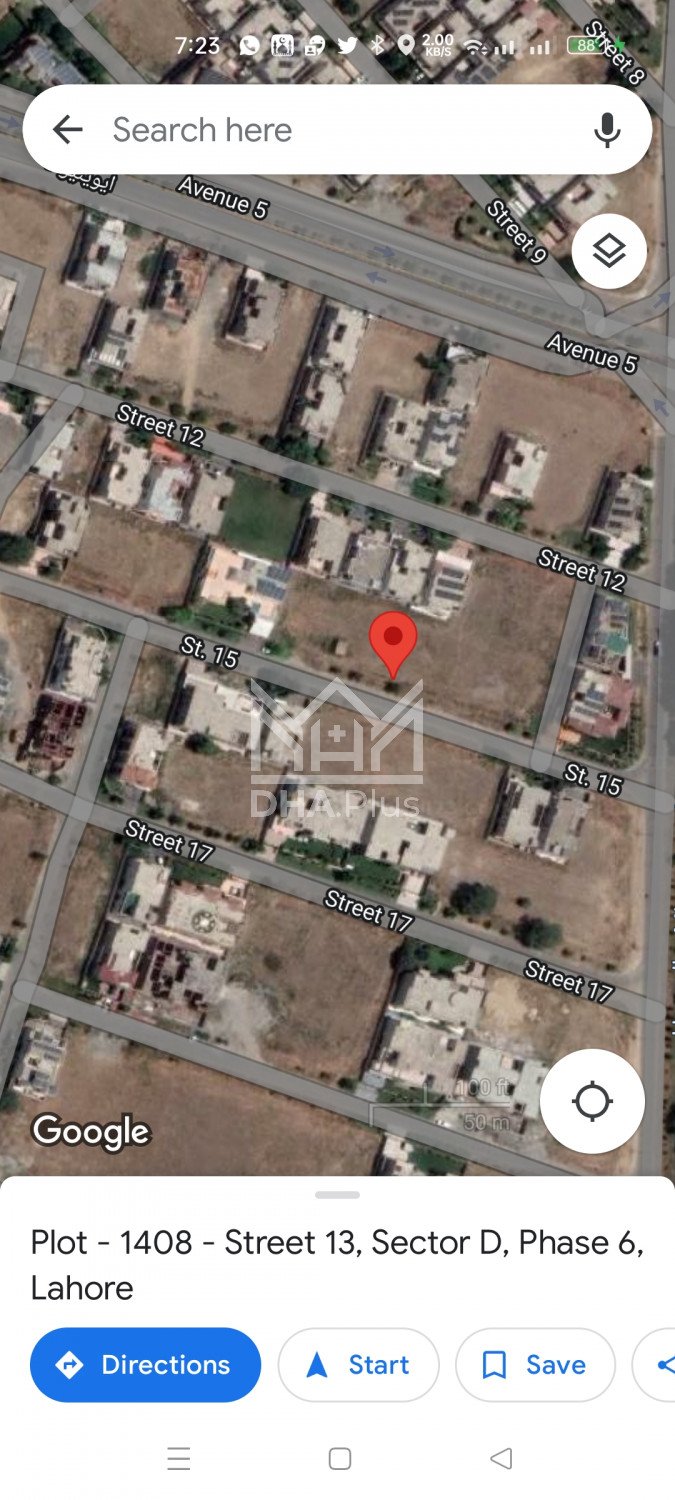Viewport: 675px width, 1500px height.
Task: Get Directions to Plot 1408
Action: click(145, 1364)
